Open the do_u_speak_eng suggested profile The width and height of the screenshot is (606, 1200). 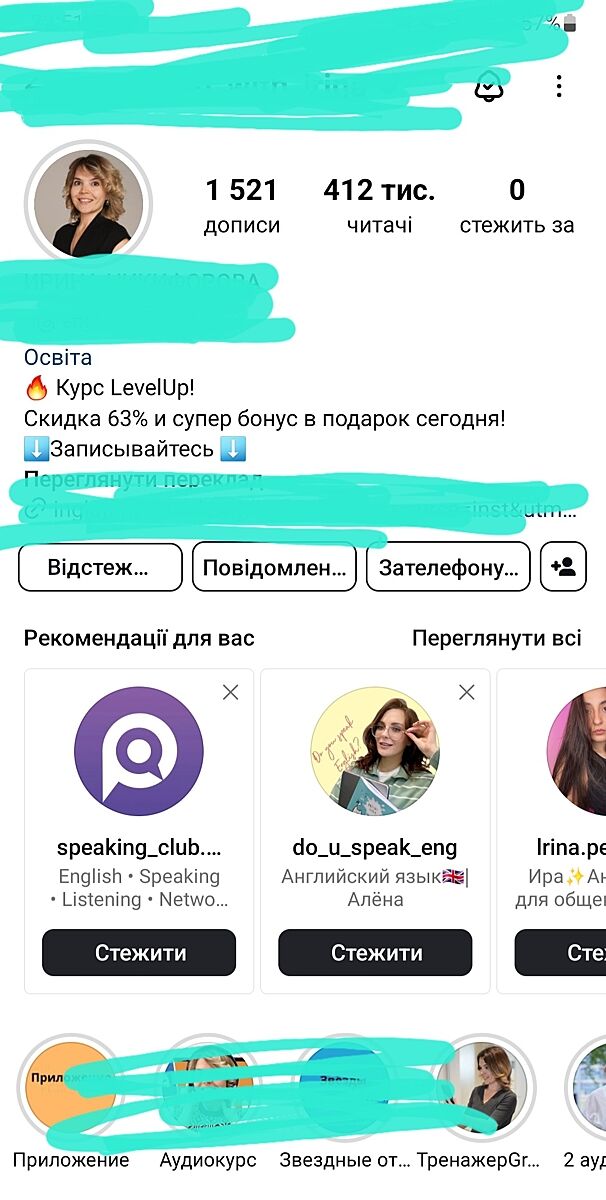point(375,752)
